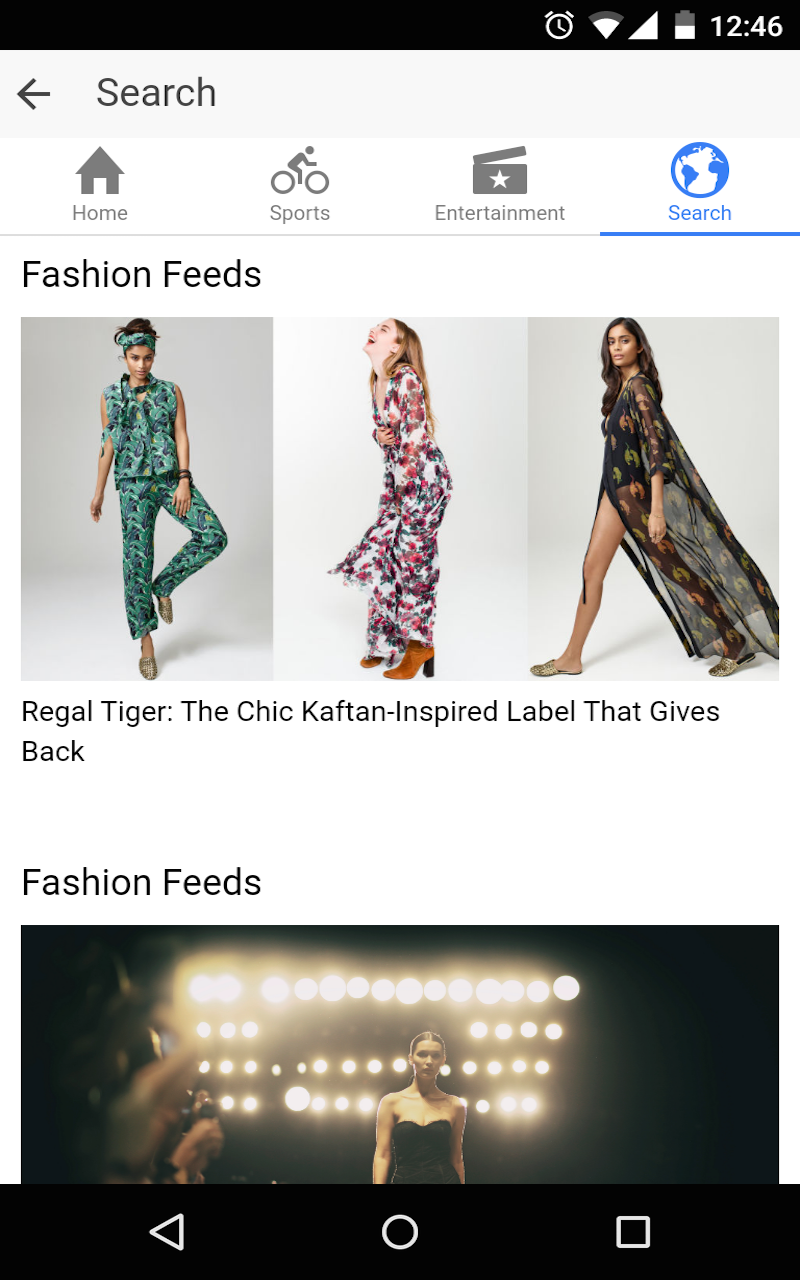Select the Search tab
800x1280 pixels.
pyautogui.click(x=700, y=186)
